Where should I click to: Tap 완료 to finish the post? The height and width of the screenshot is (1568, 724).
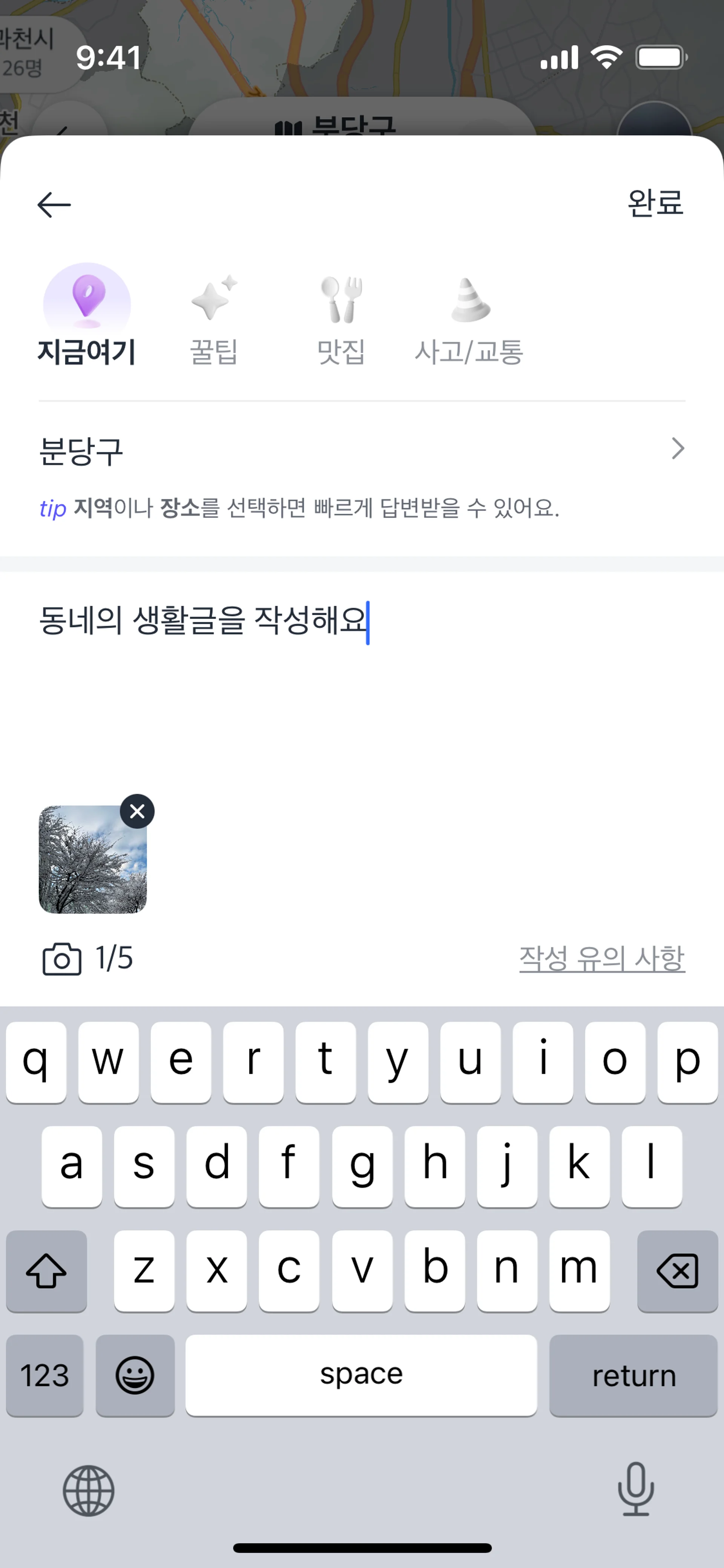click(x=655, y=203)
